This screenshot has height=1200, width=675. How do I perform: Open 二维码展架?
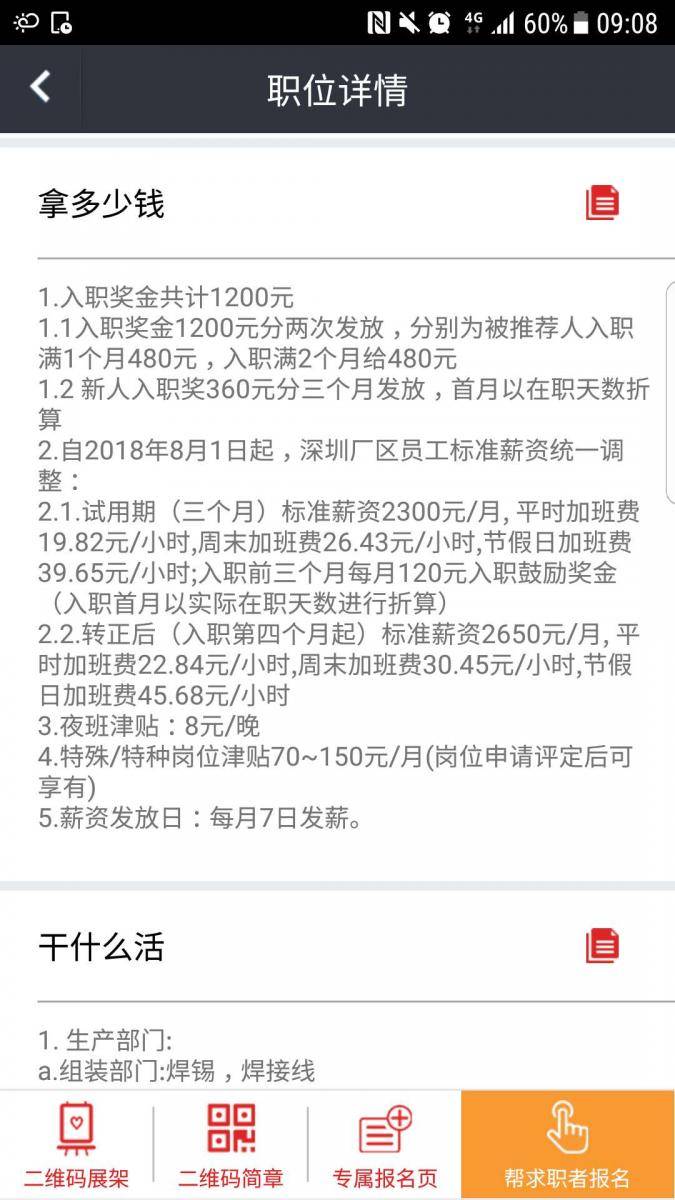pos(77,1145)
